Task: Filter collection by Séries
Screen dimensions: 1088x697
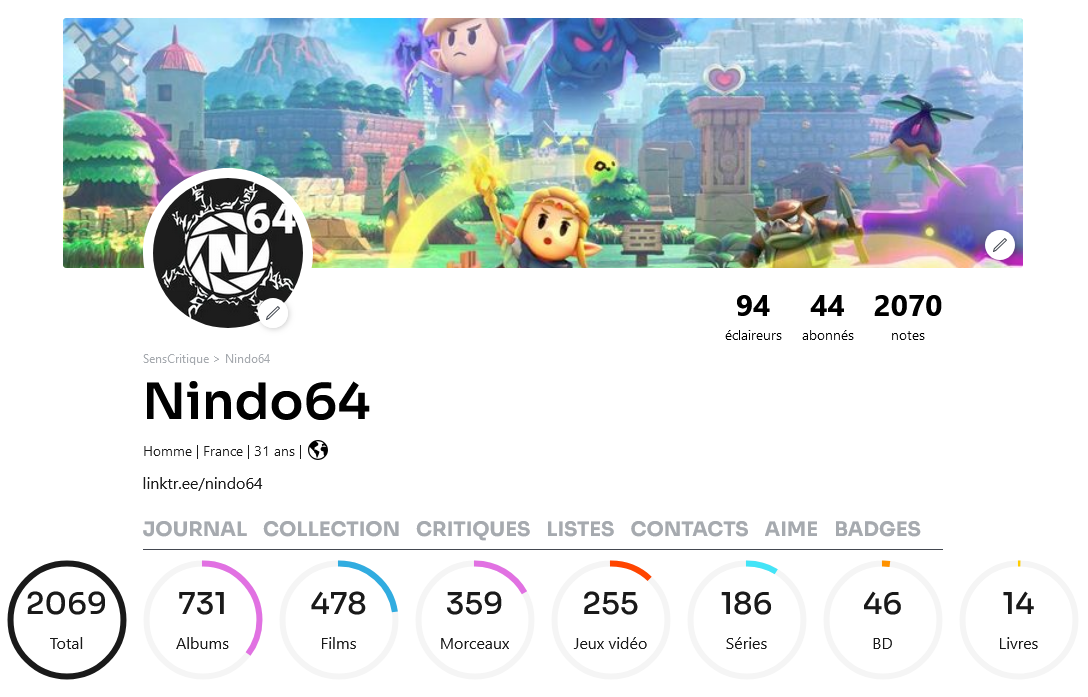Action: coord(747,620)
